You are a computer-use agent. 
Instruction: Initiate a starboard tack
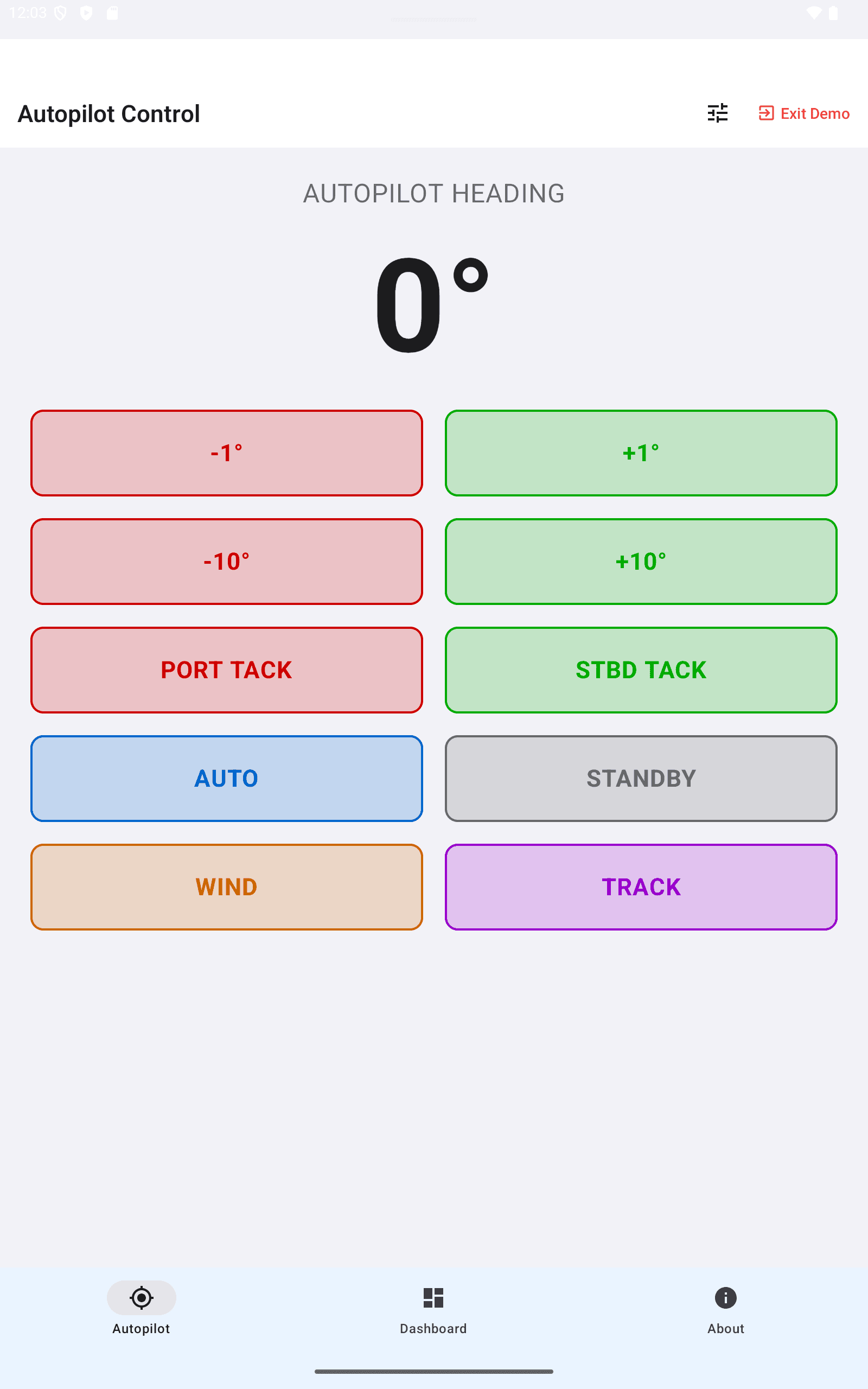point(641,670)
